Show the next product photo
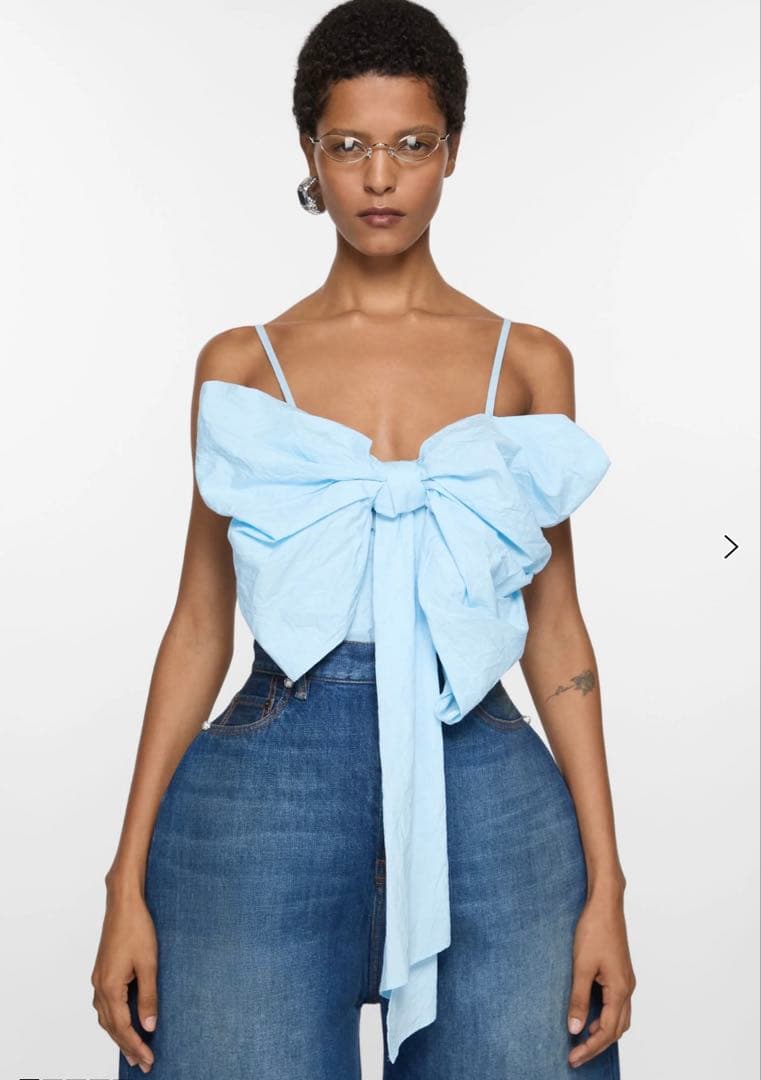 (731, 546)
